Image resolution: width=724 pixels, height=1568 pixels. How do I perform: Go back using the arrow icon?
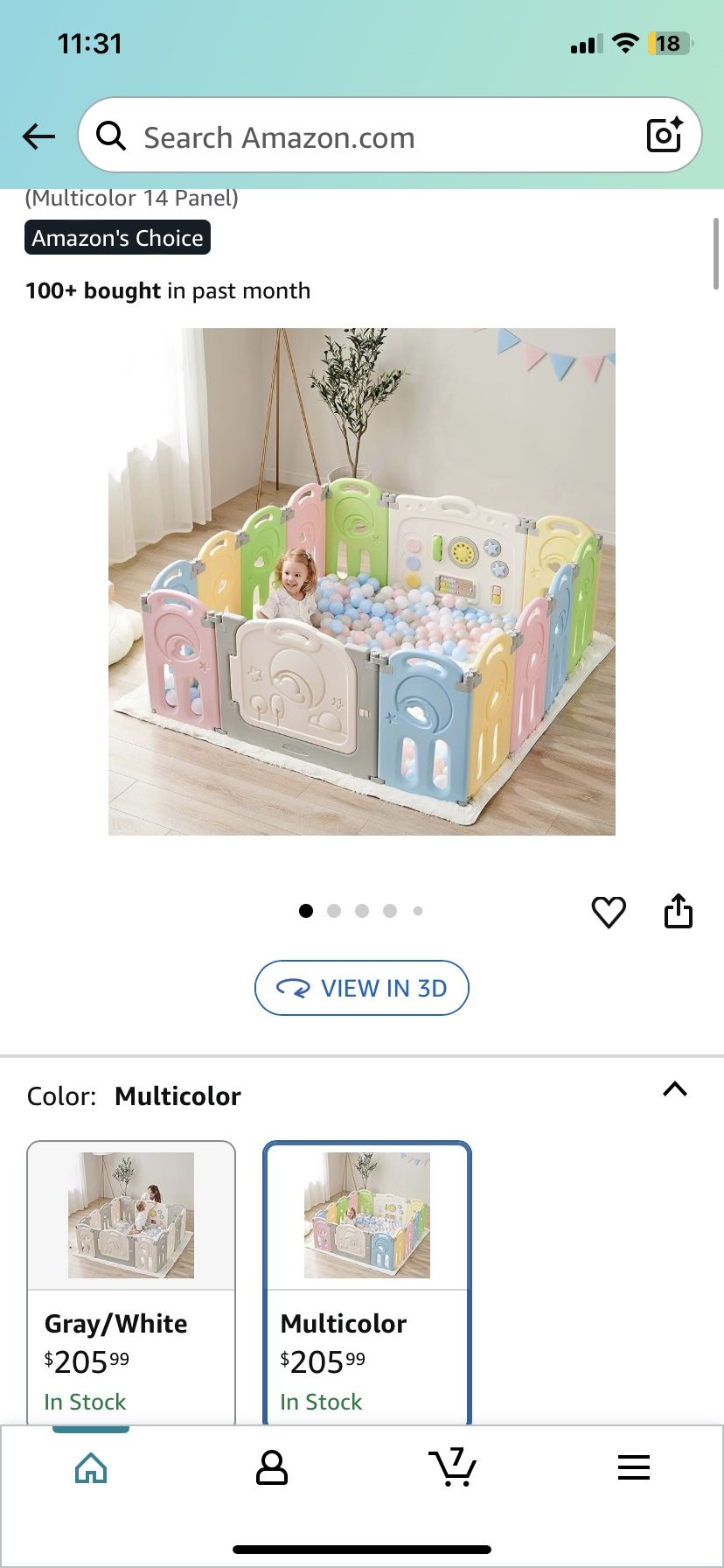click(38, 136)
